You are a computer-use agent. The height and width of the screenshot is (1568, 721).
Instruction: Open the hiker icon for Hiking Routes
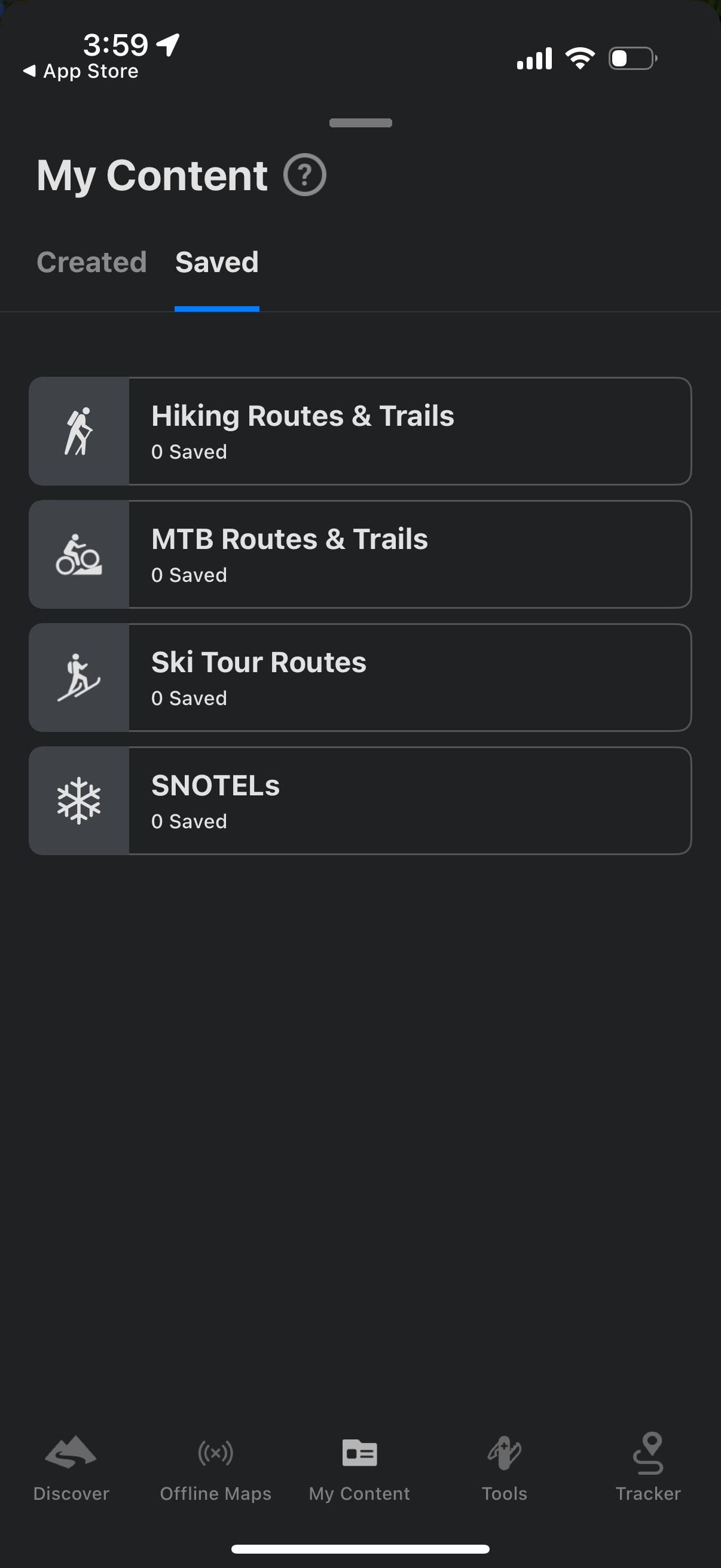click(x=78, y=431)
